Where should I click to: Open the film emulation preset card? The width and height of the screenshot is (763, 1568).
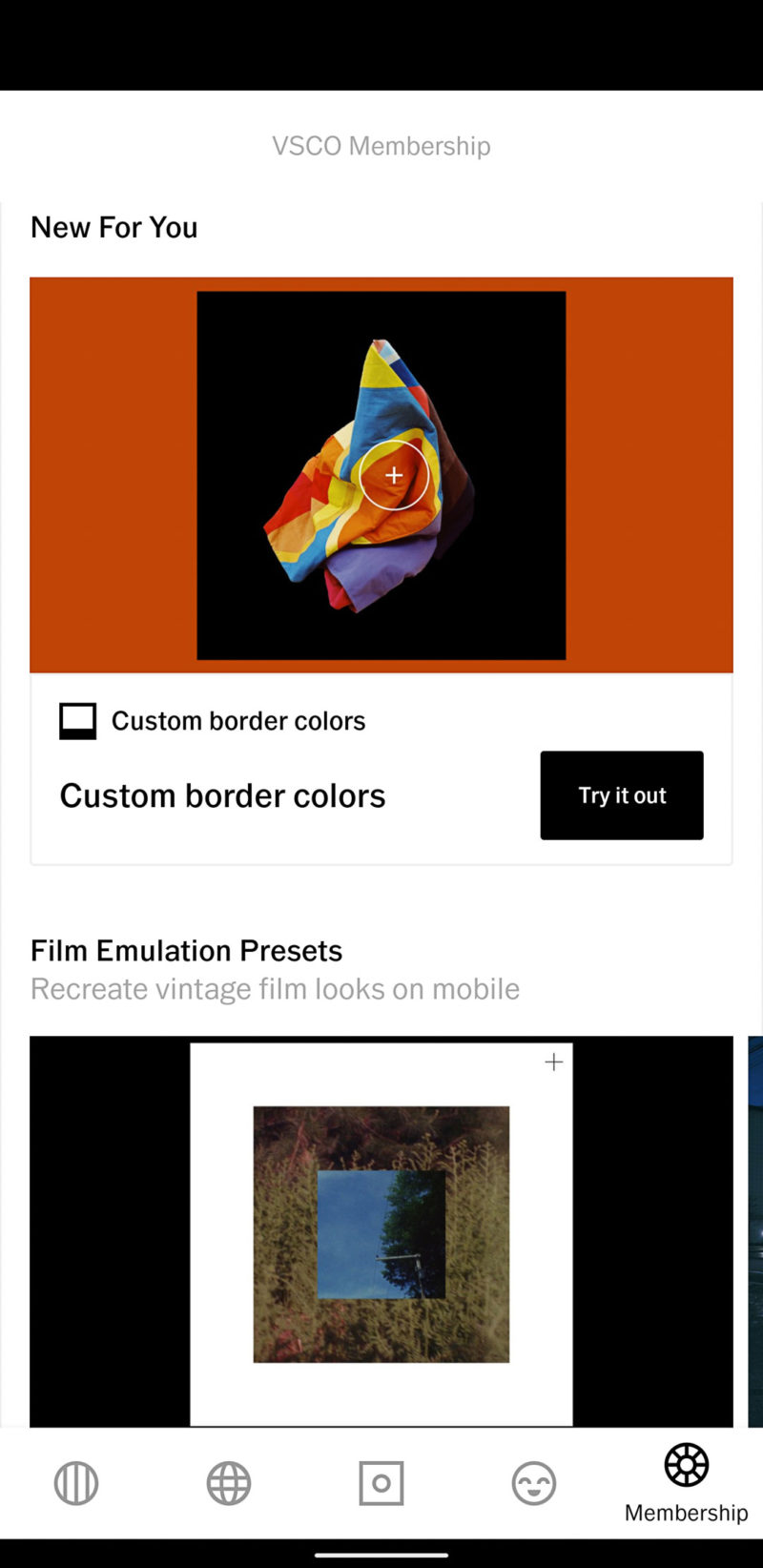coord(381,1232)
